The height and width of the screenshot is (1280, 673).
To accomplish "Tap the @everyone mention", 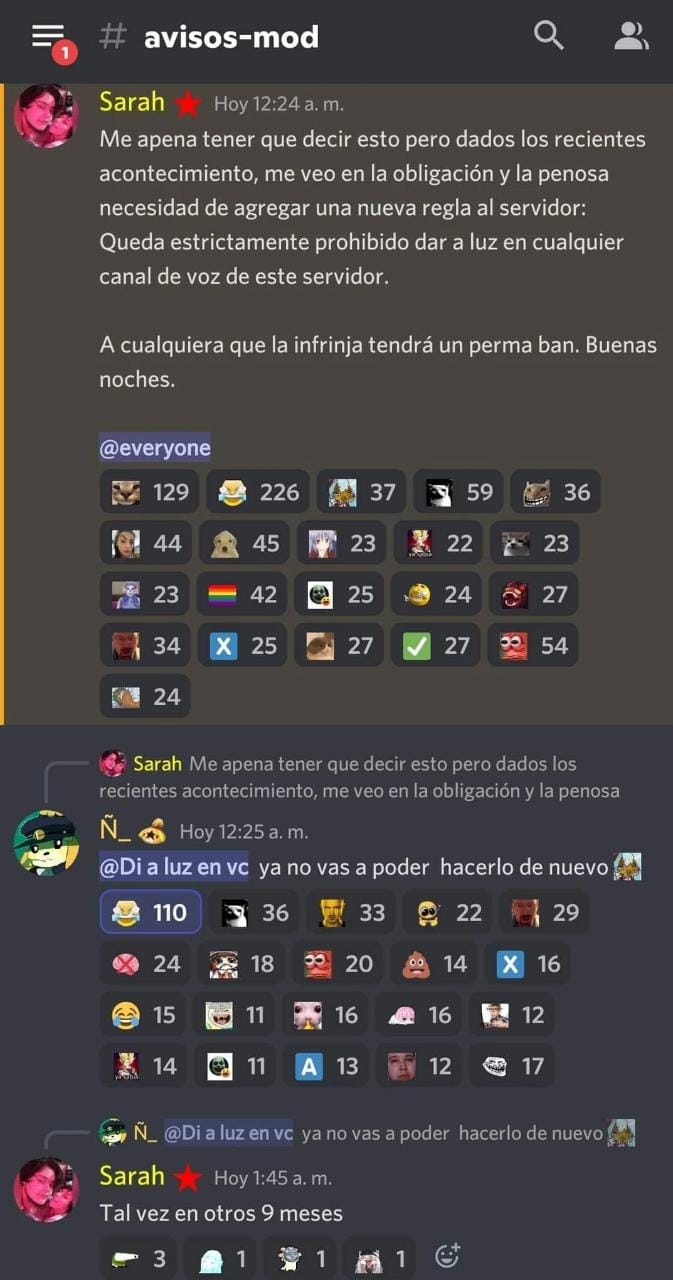I will point(155,448).
